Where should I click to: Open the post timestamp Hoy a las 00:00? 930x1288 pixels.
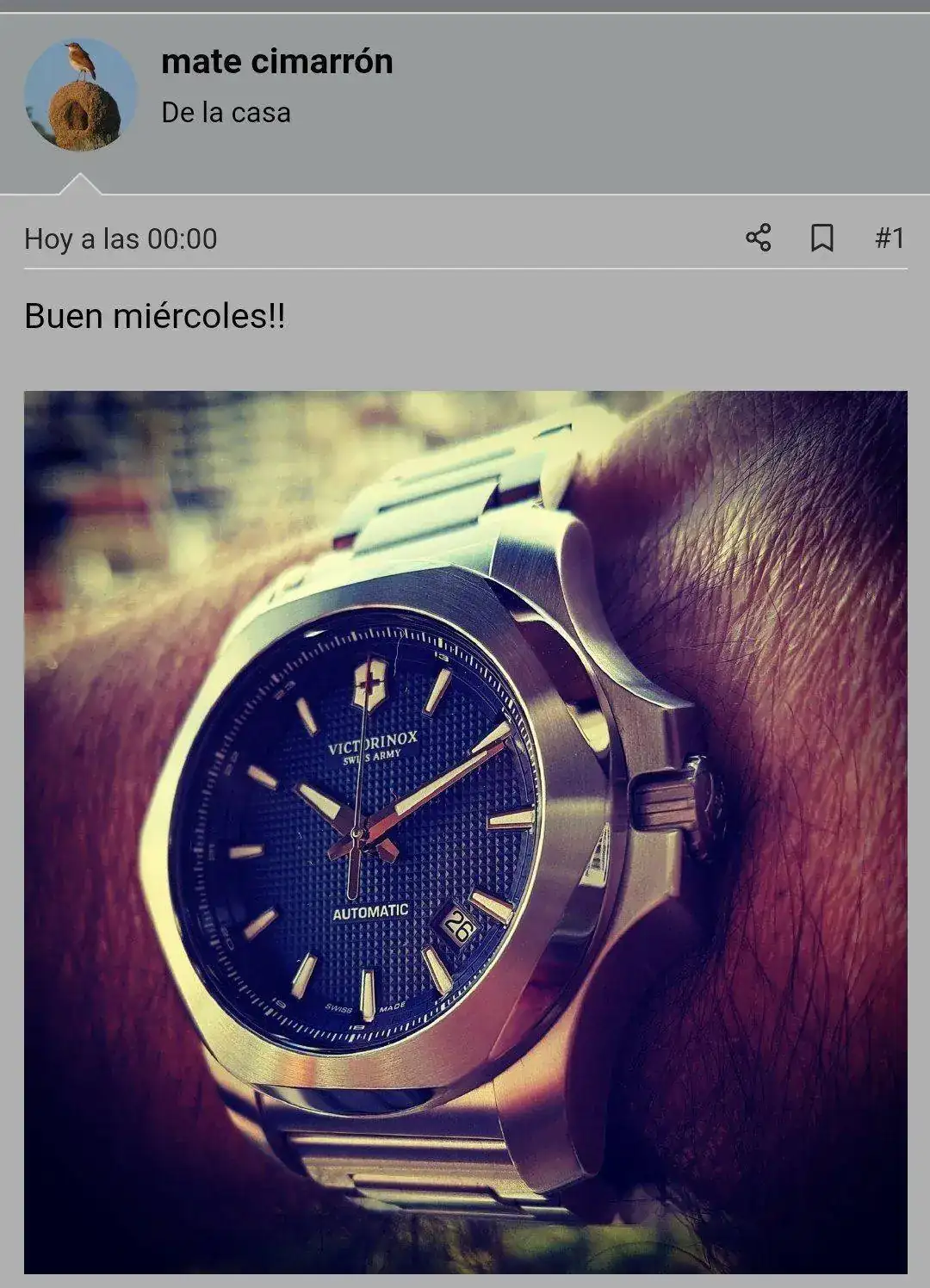point(121,238)
